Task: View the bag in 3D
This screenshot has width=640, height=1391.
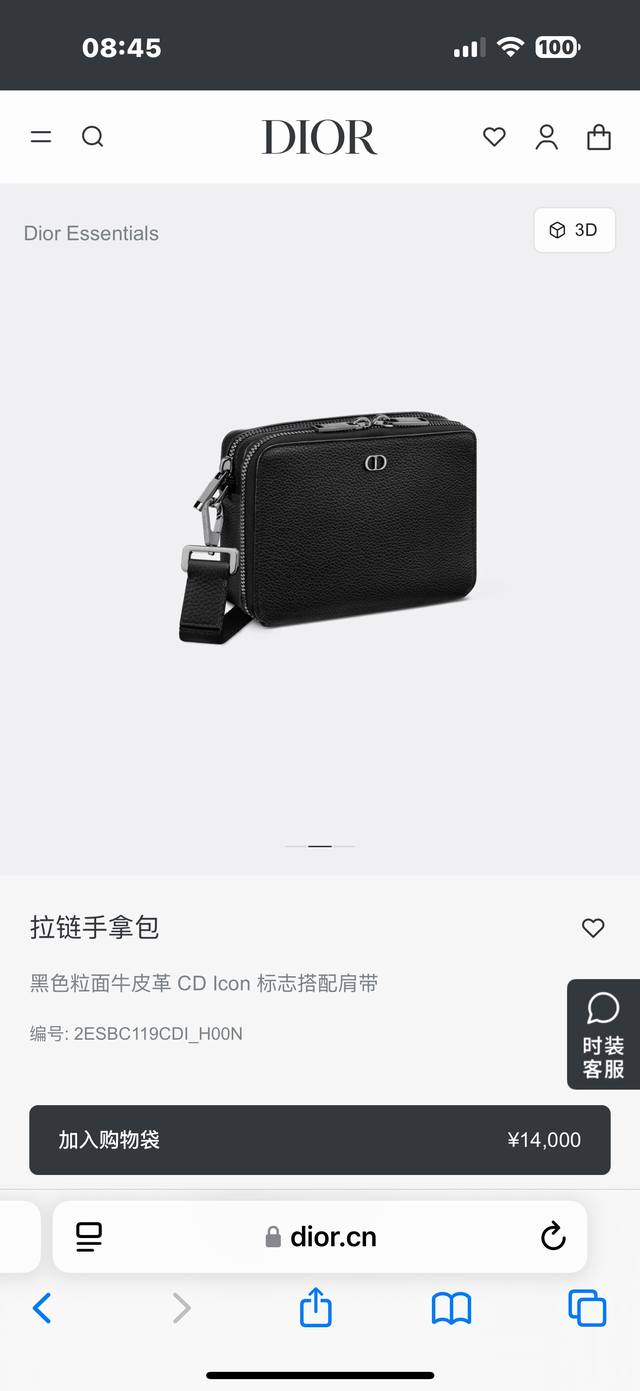Action: tap(574, 230)
